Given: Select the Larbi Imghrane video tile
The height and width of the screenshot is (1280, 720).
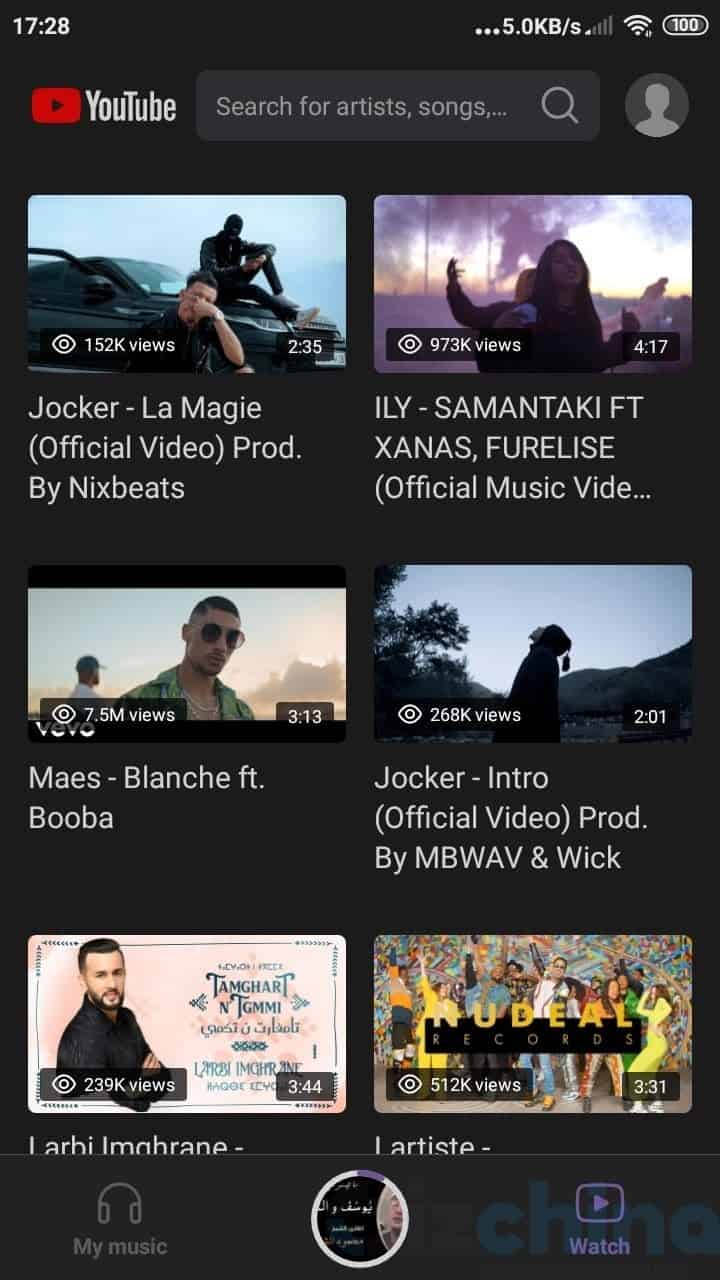Looking at the screenshot, I should click(187, 1024).
